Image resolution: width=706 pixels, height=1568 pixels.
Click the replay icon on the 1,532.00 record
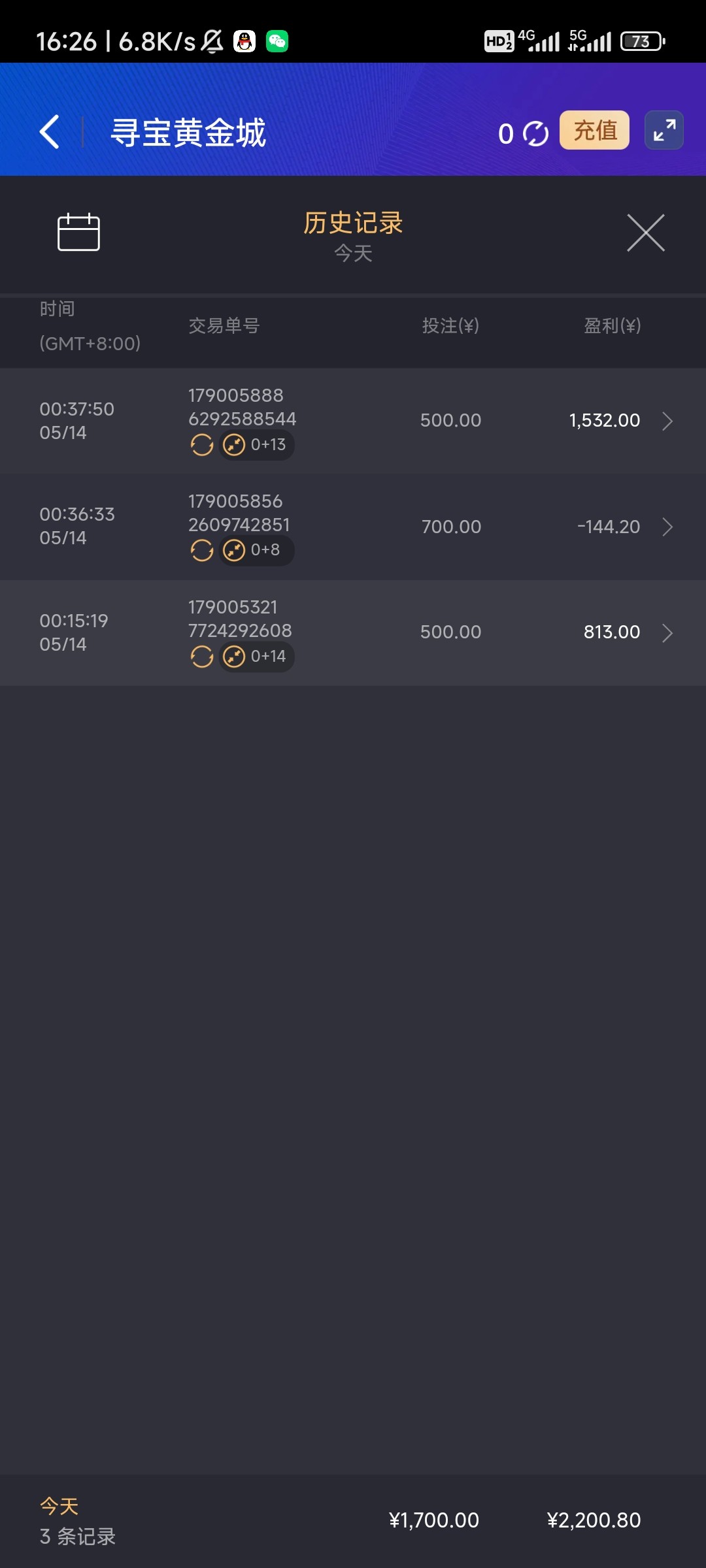[x=202, y=445]
